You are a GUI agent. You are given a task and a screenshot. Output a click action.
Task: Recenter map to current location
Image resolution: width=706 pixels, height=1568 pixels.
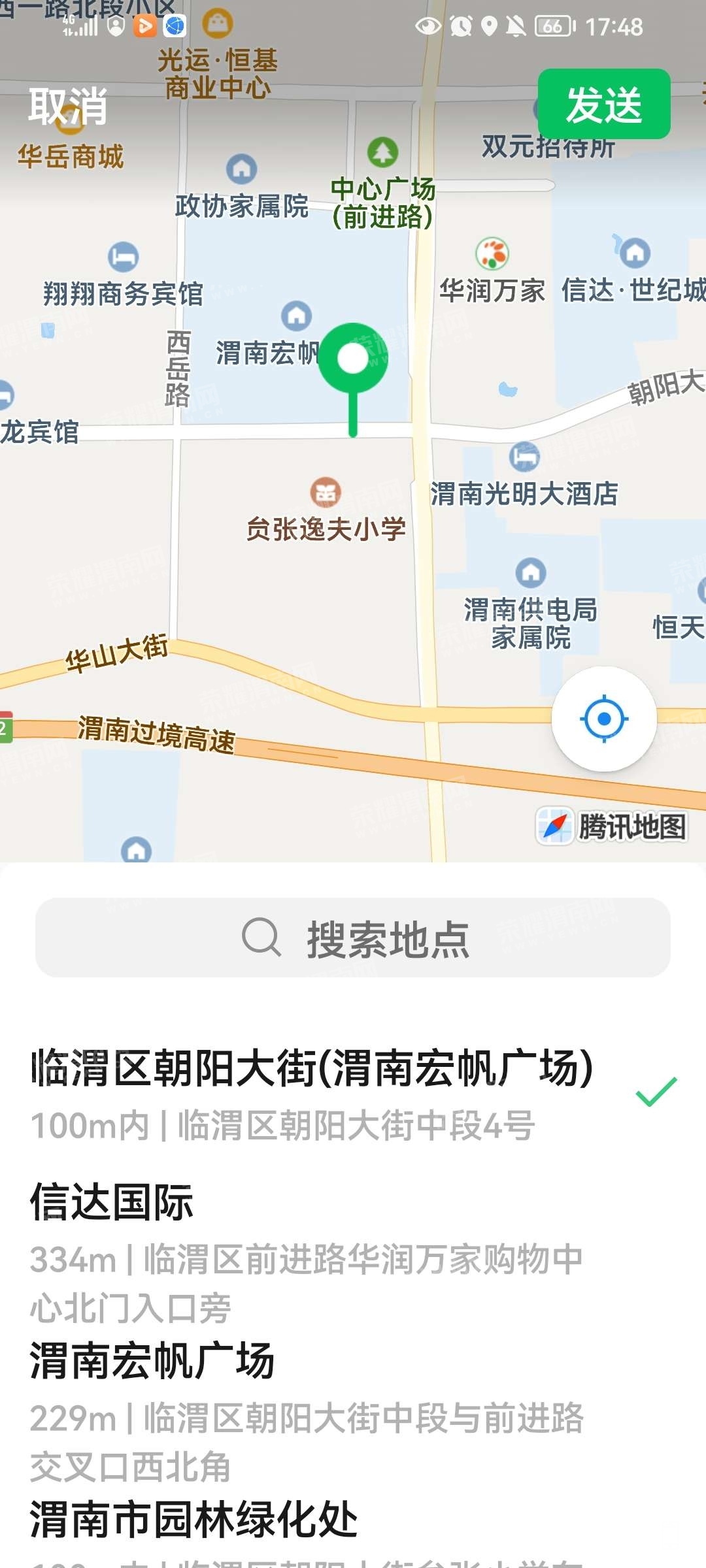point(604,719)
